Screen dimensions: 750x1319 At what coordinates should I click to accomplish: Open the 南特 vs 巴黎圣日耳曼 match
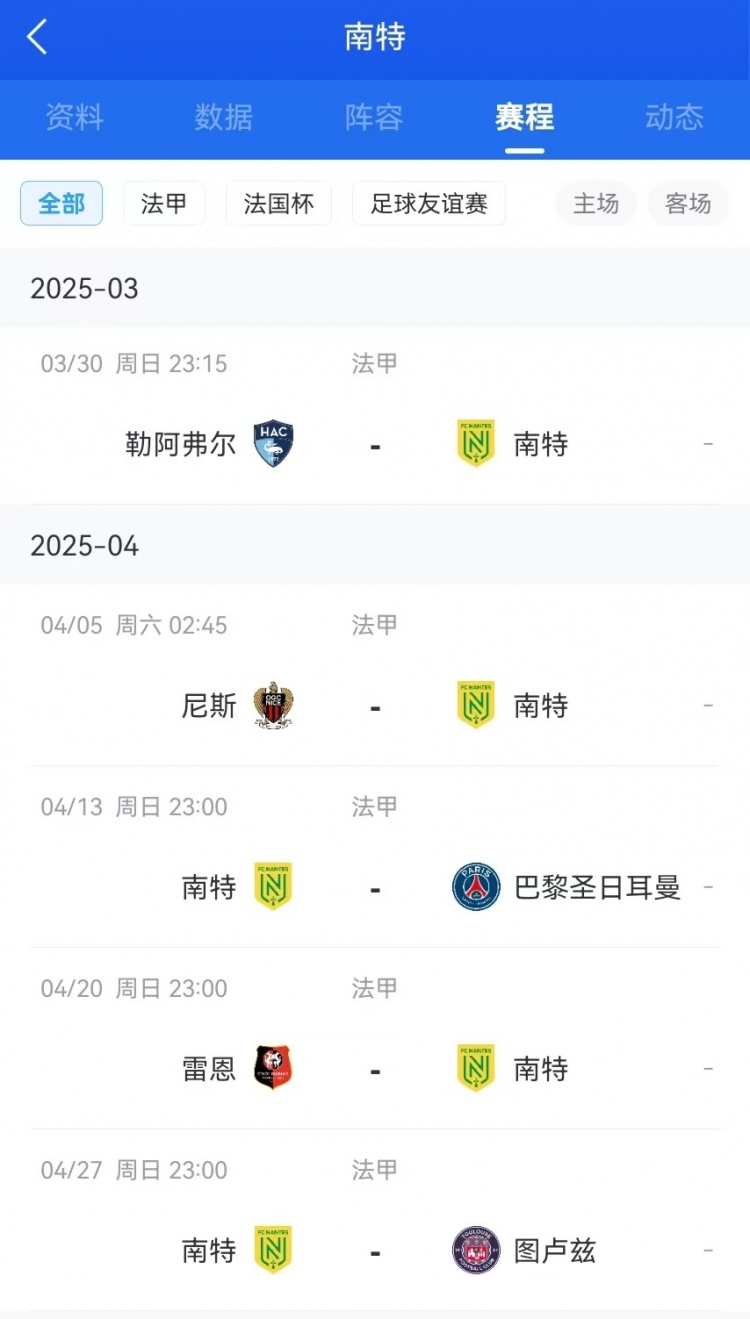pyautogui.click(x=375, y=887)
